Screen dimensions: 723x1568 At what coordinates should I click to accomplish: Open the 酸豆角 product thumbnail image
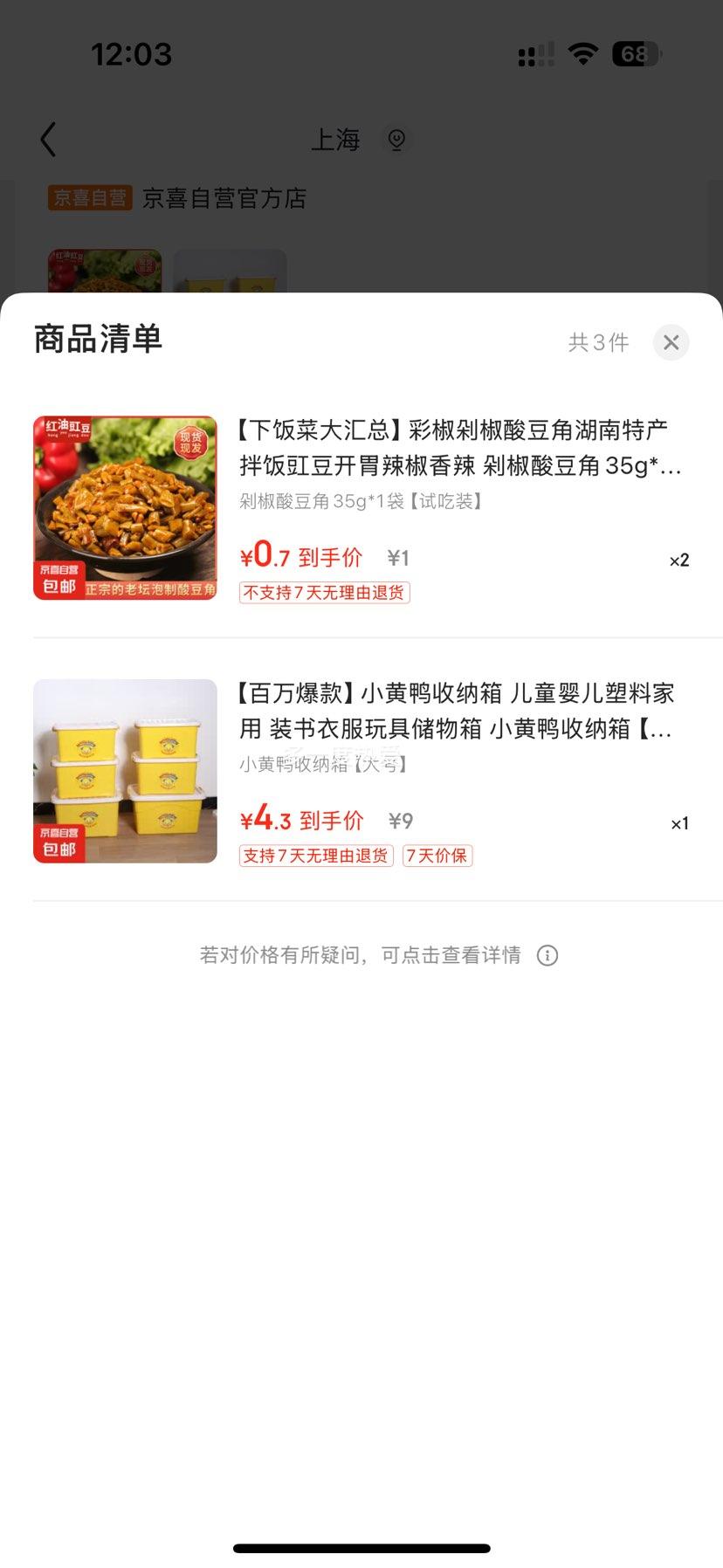tap(125, 507)
